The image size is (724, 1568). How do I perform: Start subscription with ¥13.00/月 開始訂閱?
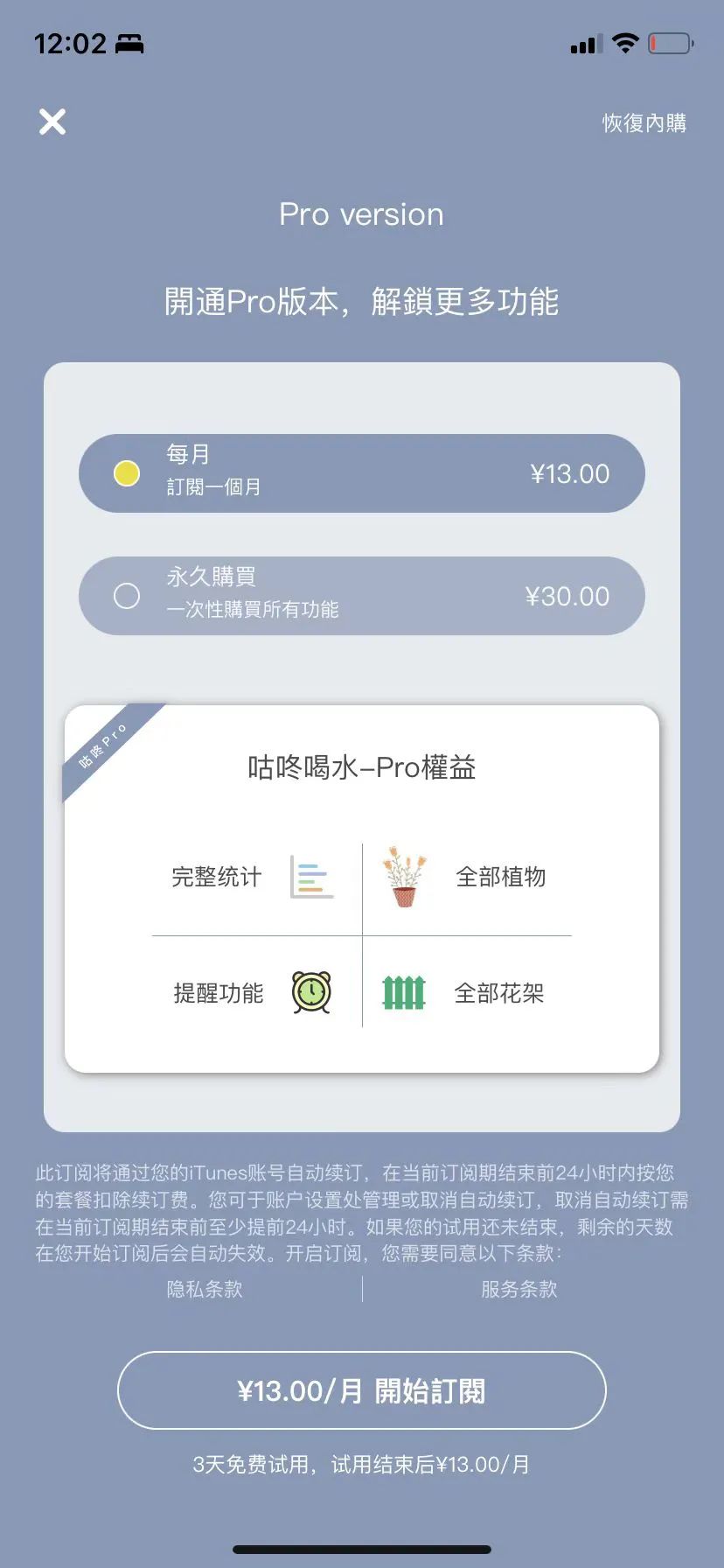(x=361, y=1390)
